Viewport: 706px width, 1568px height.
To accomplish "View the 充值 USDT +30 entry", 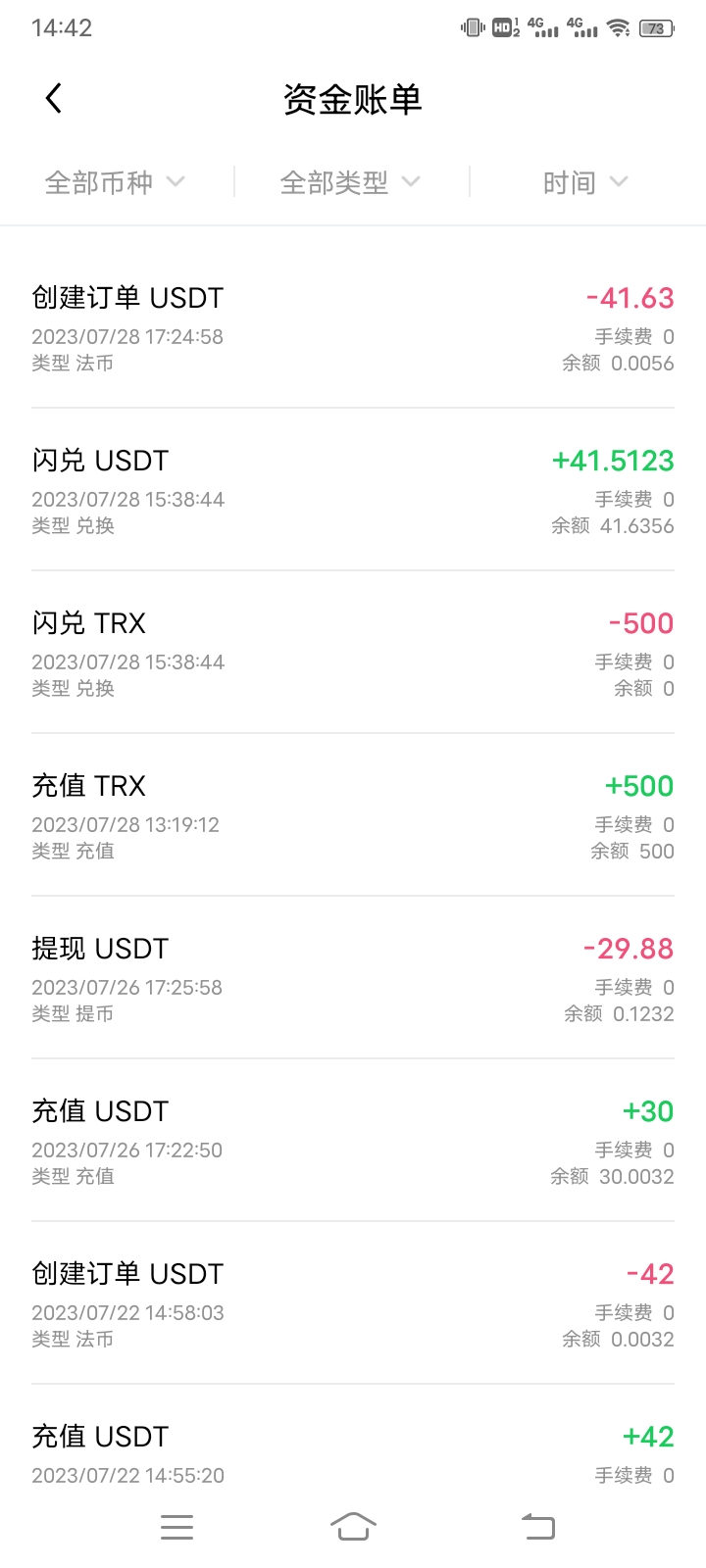I will click(353, 1142).
